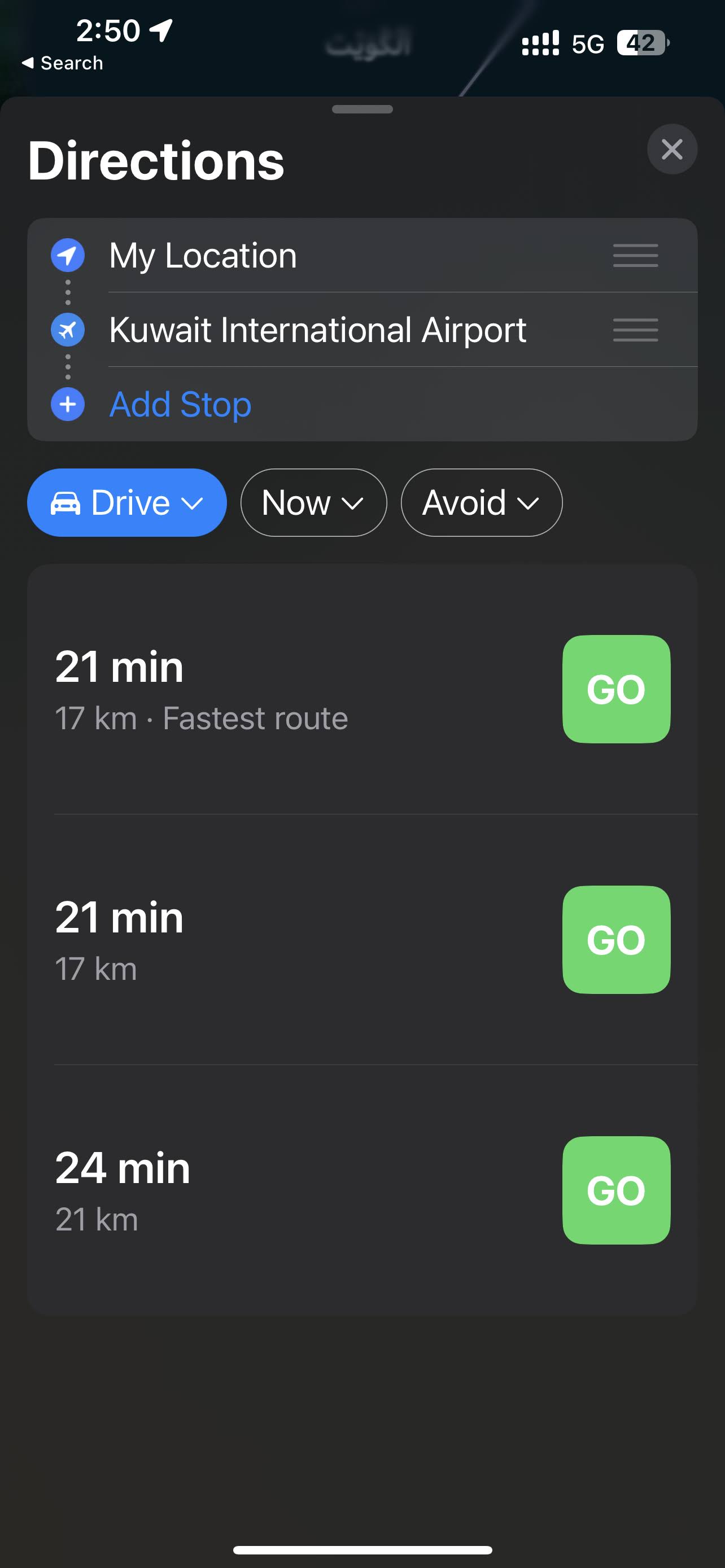The height and width of the screenshot is (1568, 725).
Task: Expand the Avoid options dropdown
Action: pyautogui.click(x=482, y=503)
